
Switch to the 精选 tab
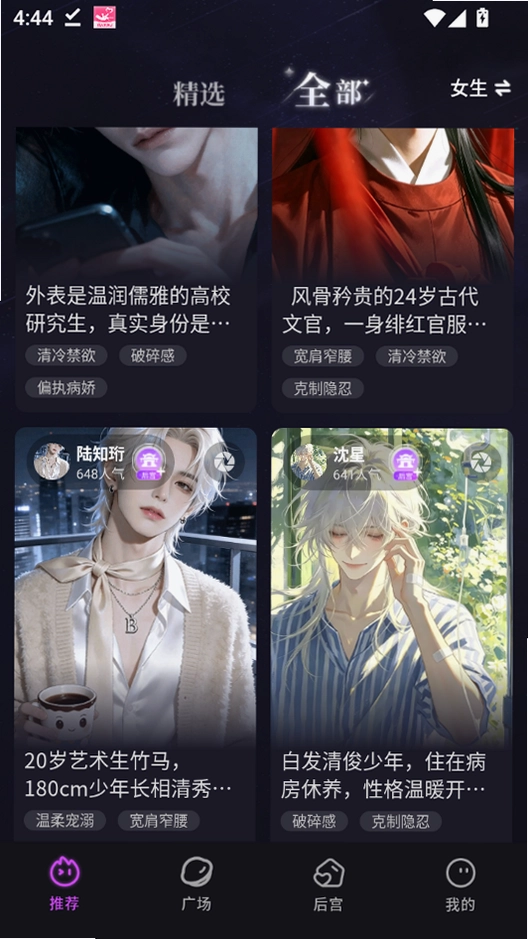pos(199,94)
